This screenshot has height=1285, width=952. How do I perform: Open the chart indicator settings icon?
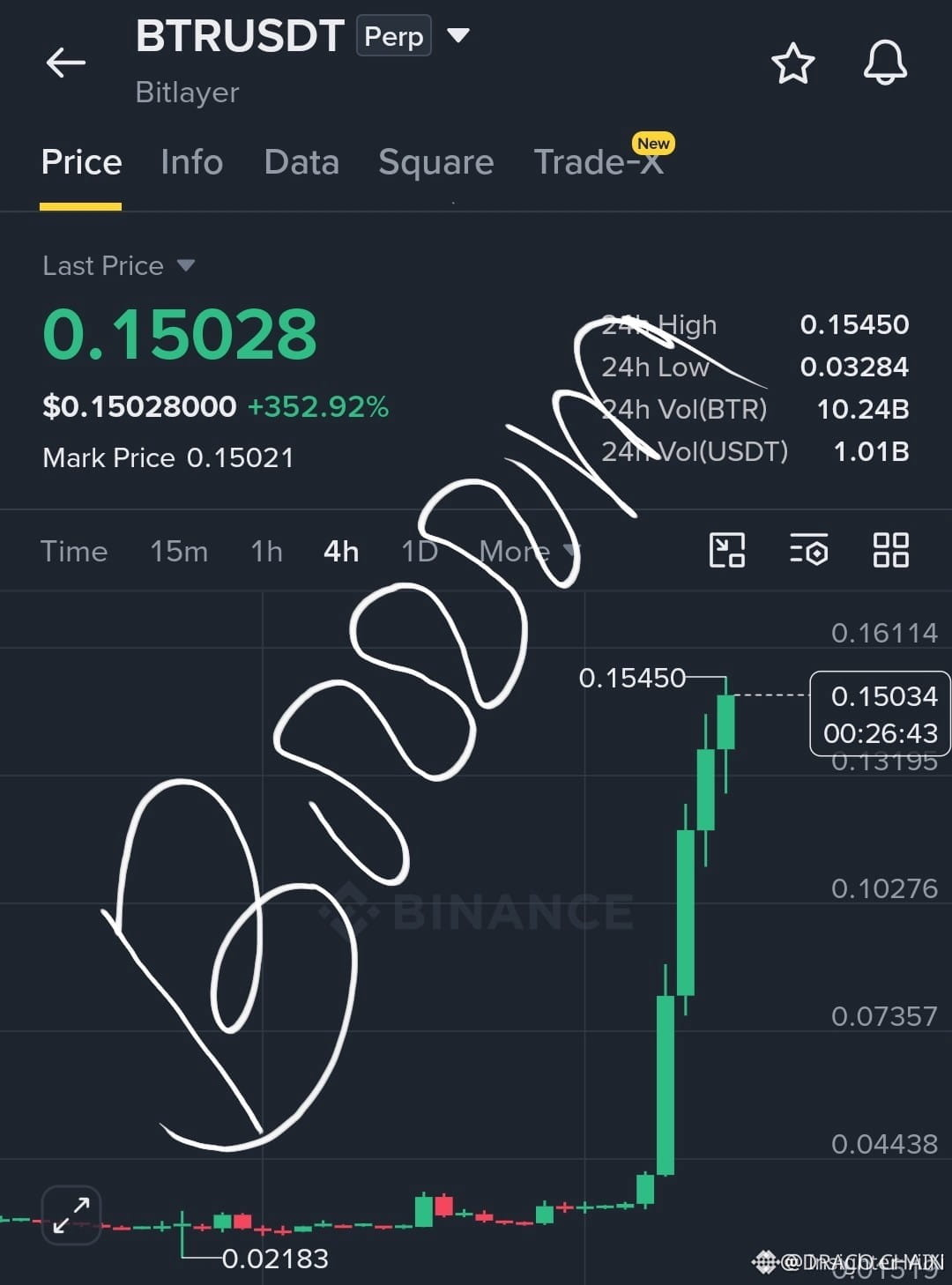click(808, 550)
